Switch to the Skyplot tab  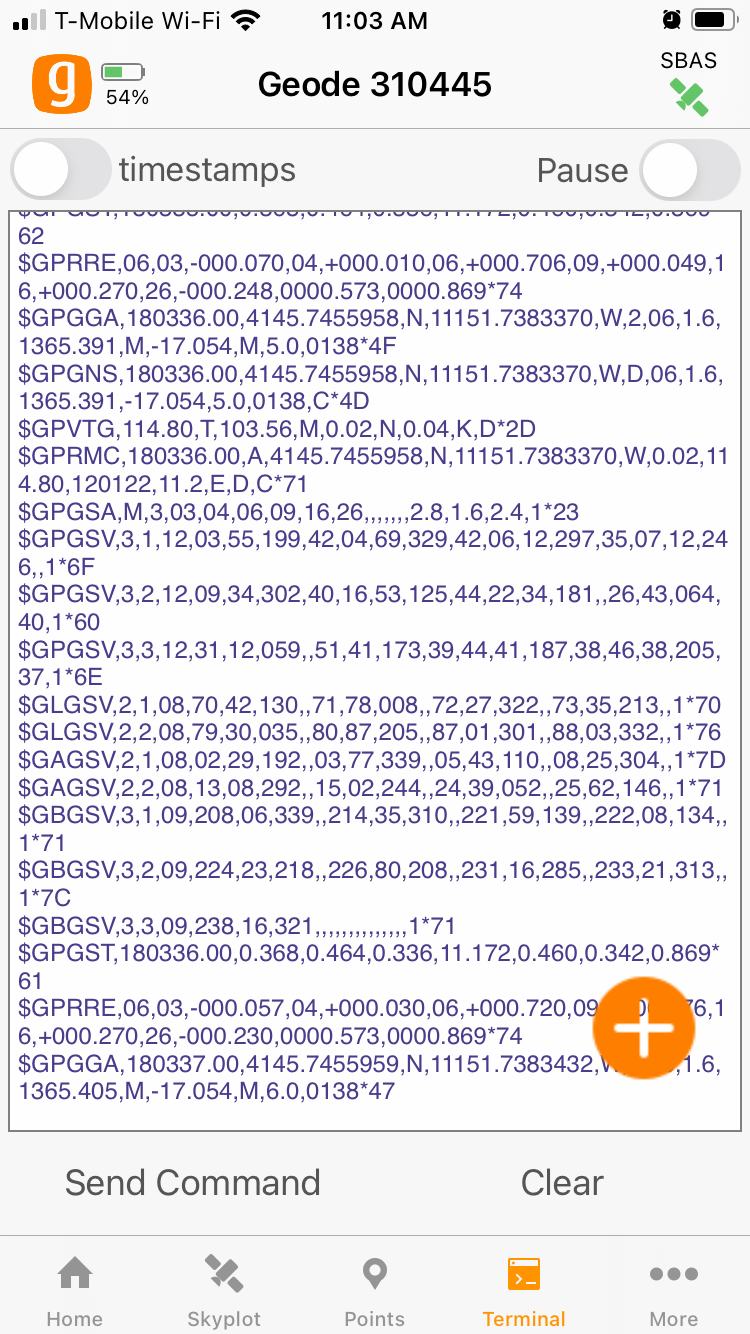(225, 1290)
